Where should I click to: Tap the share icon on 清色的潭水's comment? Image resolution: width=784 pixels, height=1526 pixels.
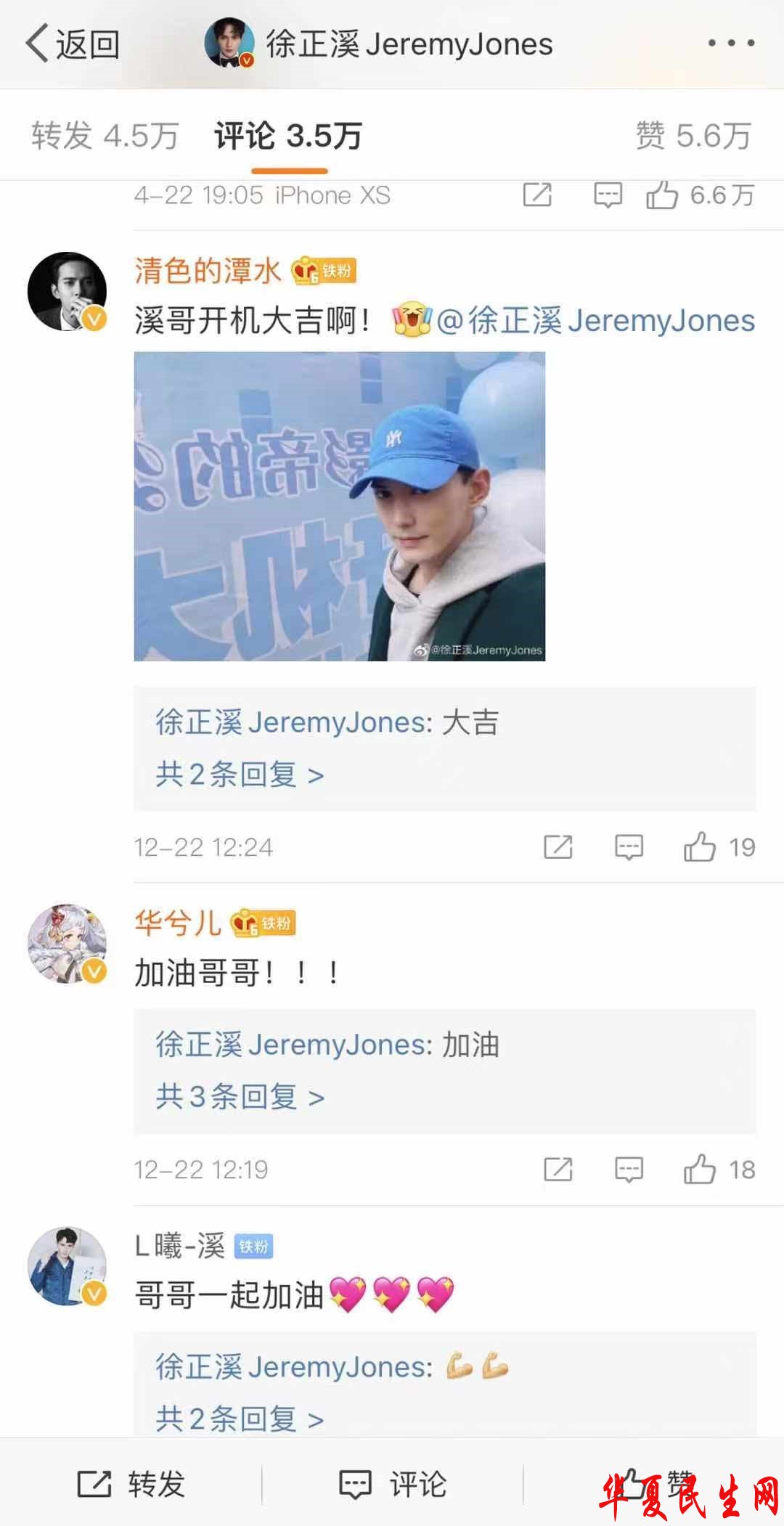[559, 846]
